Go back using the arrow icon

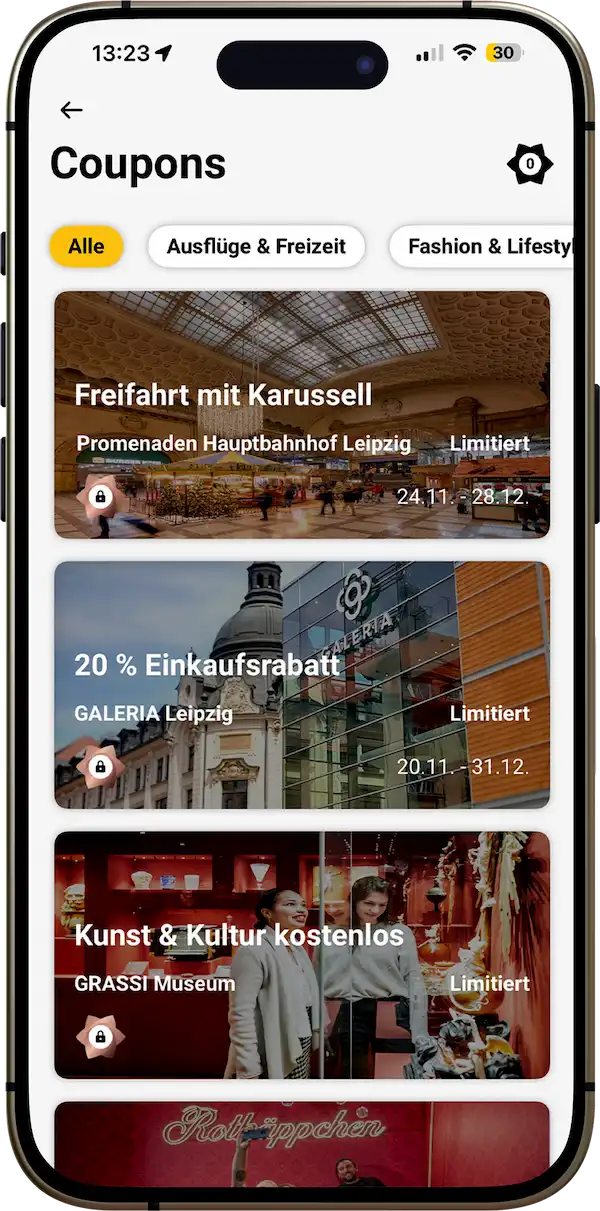[71, 110]
